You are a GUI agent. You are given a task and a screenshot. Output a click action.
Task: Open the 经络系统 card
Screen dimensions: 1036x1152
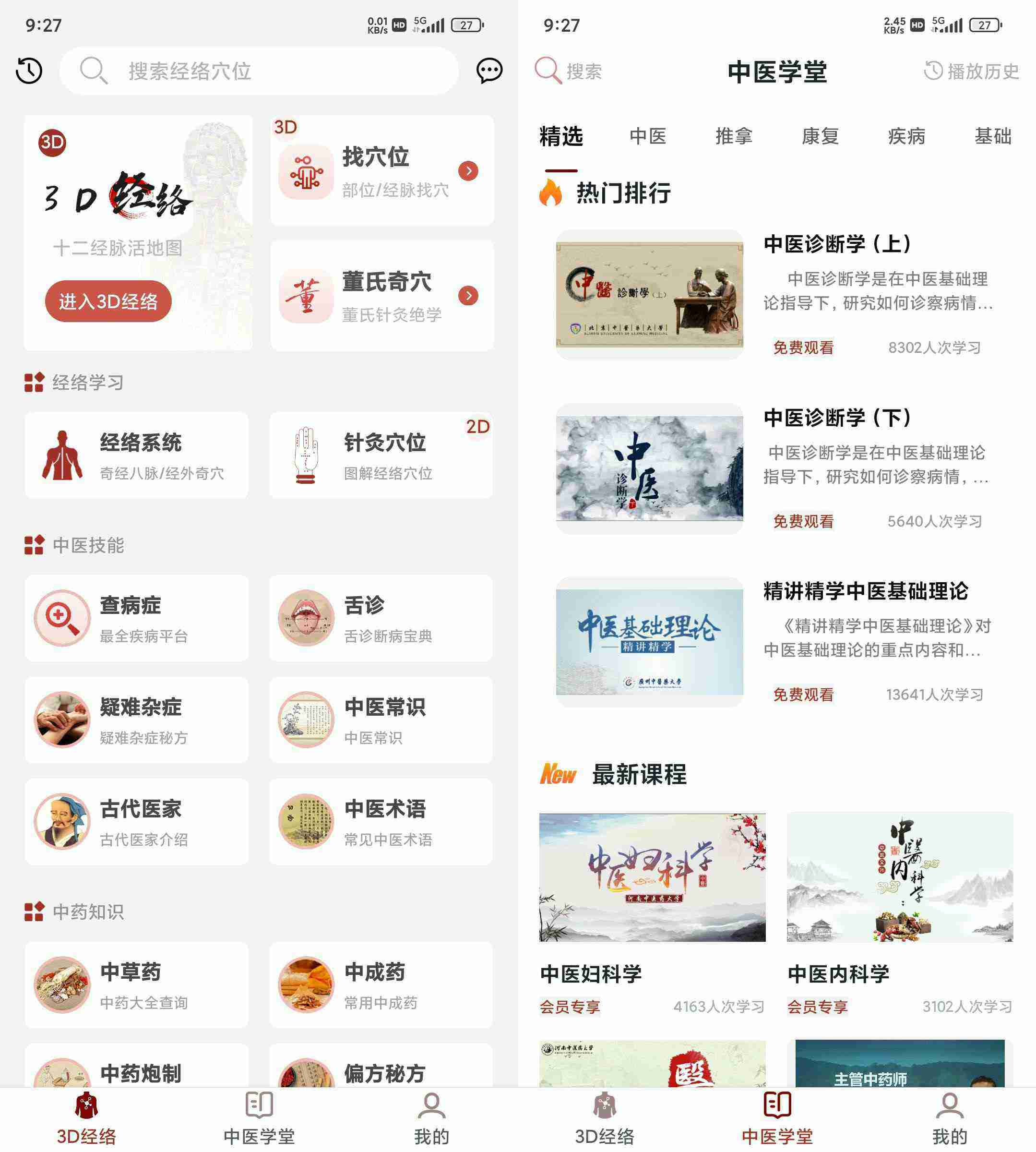(x=137, y=456)
